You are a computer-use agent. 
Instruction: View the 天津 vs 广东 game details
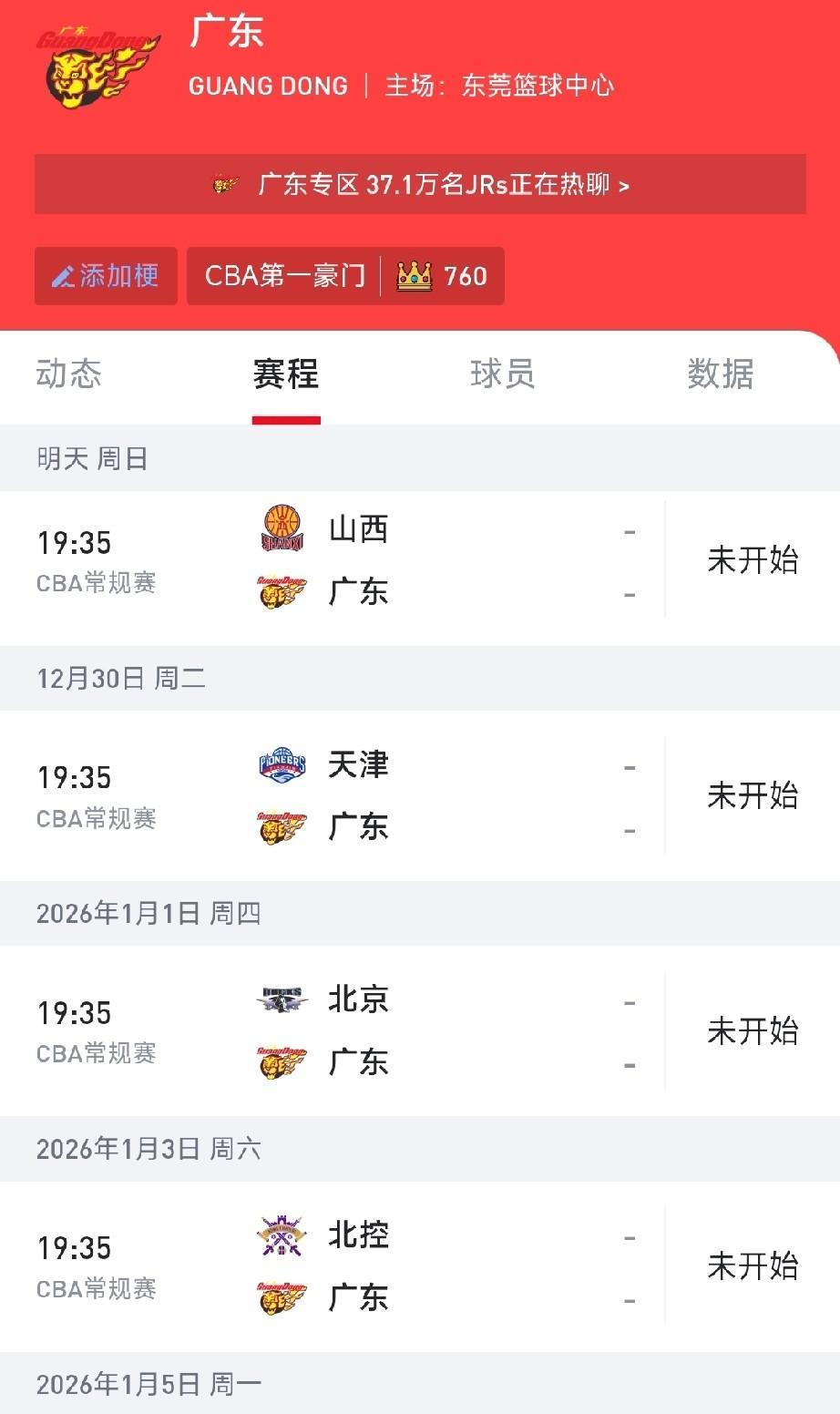[420, 795]
